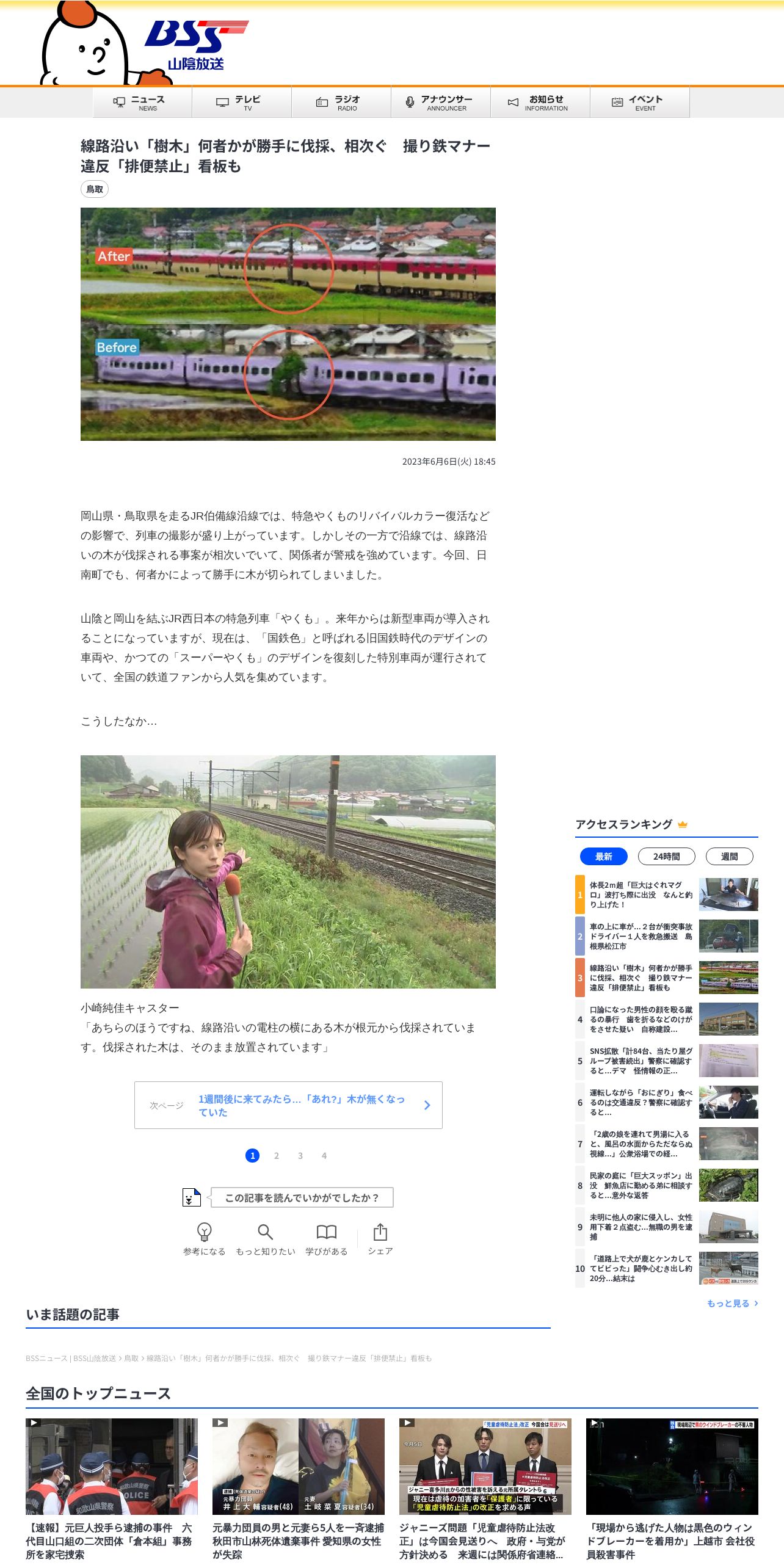Switch ranking to 週間
The height and width of the screenshot is (1568, 784).
point(729,857)
